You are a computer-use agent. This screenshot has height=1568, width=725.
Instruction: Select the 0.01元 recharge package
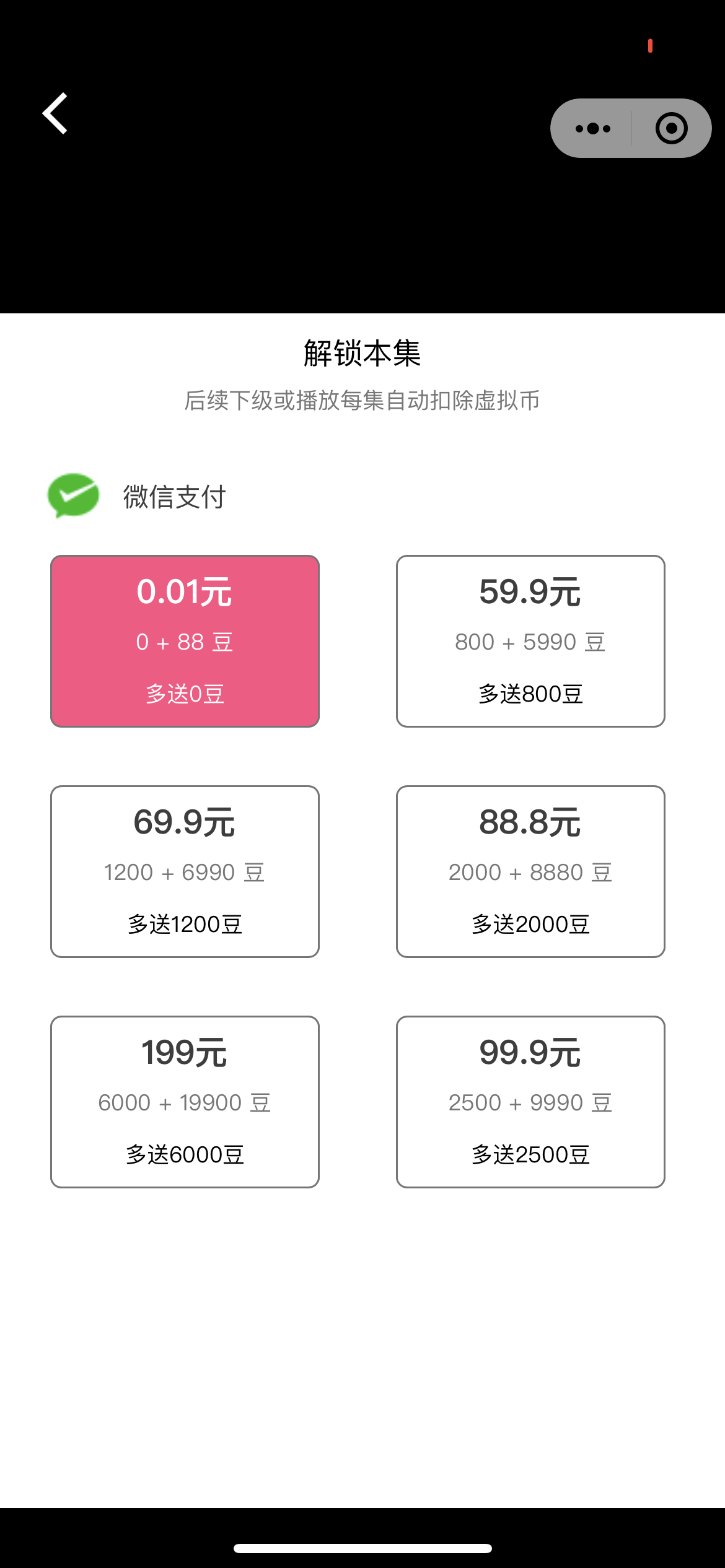(185, 641)
